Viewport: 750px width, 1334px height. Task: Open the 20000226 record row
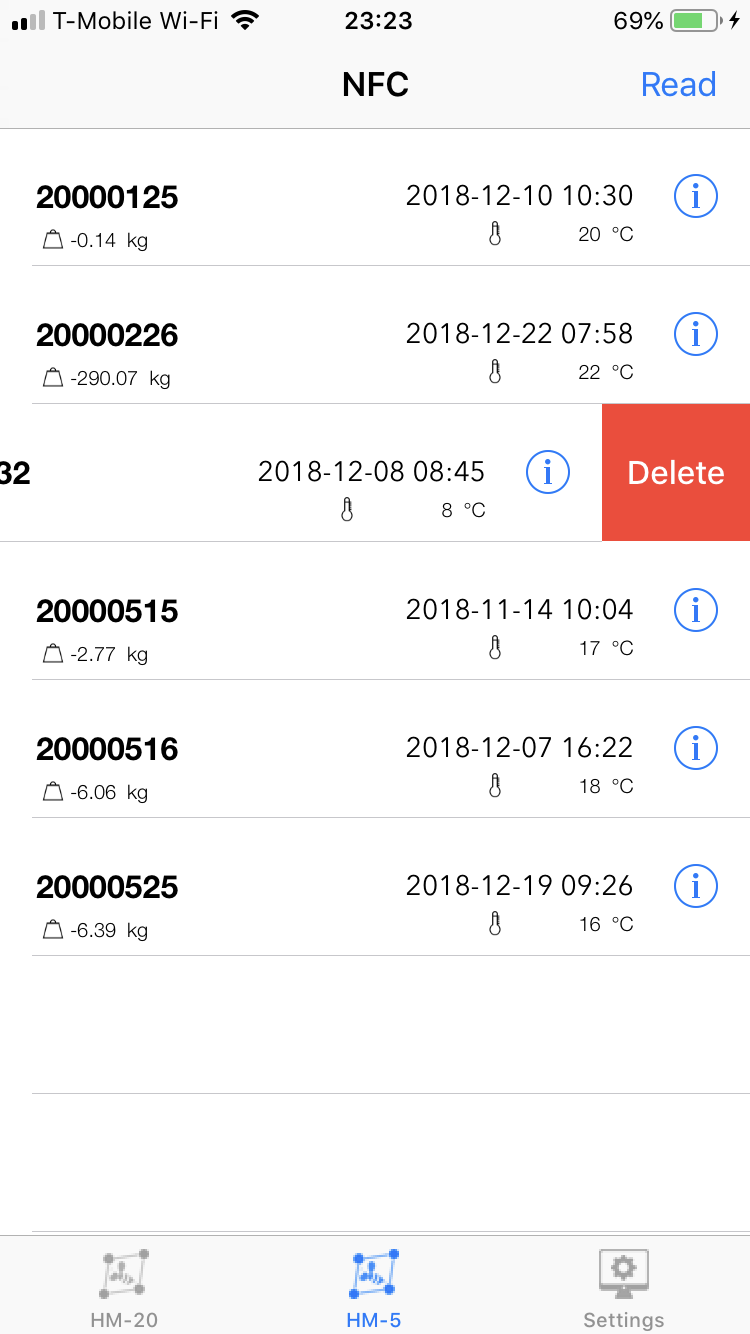coord(375,335)
